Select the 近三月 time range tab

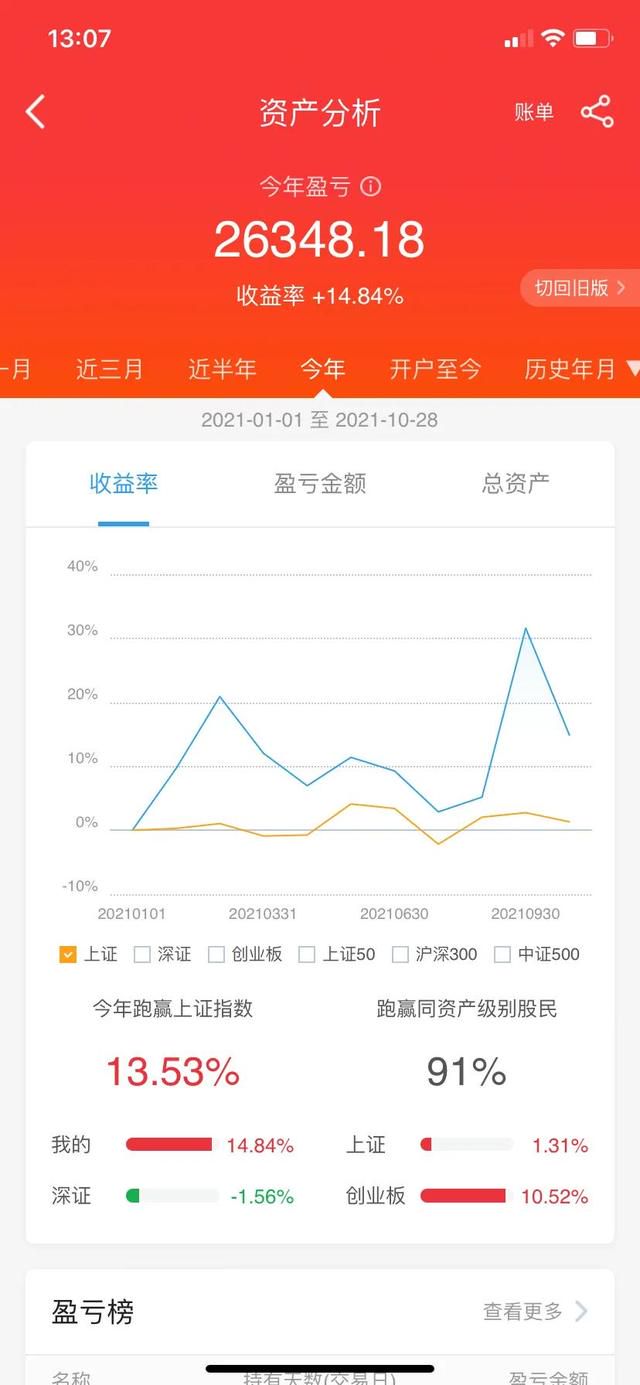point(110,369)
